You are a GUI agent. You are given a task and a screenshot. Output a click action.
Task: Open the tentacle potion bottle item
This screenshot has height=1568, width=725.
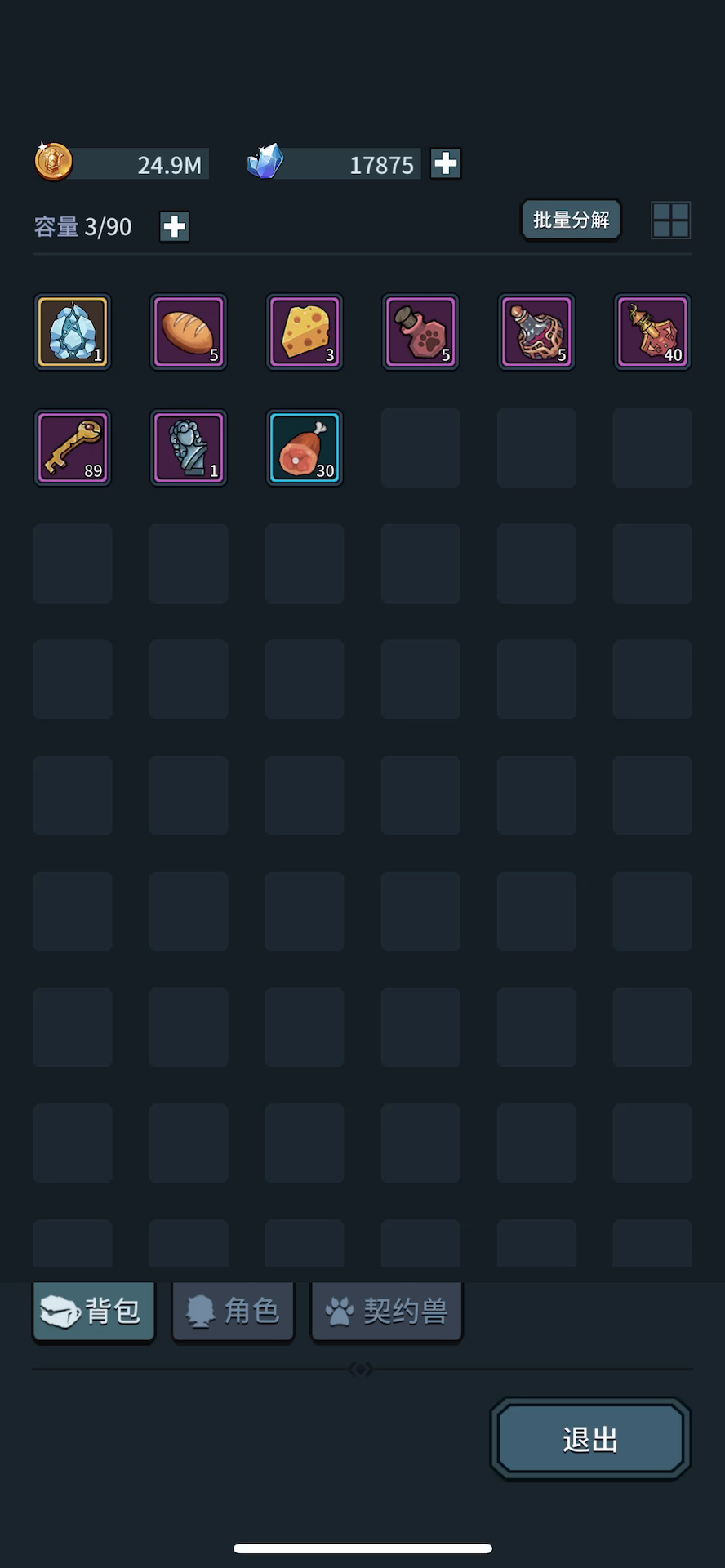(x=536, y=332)
